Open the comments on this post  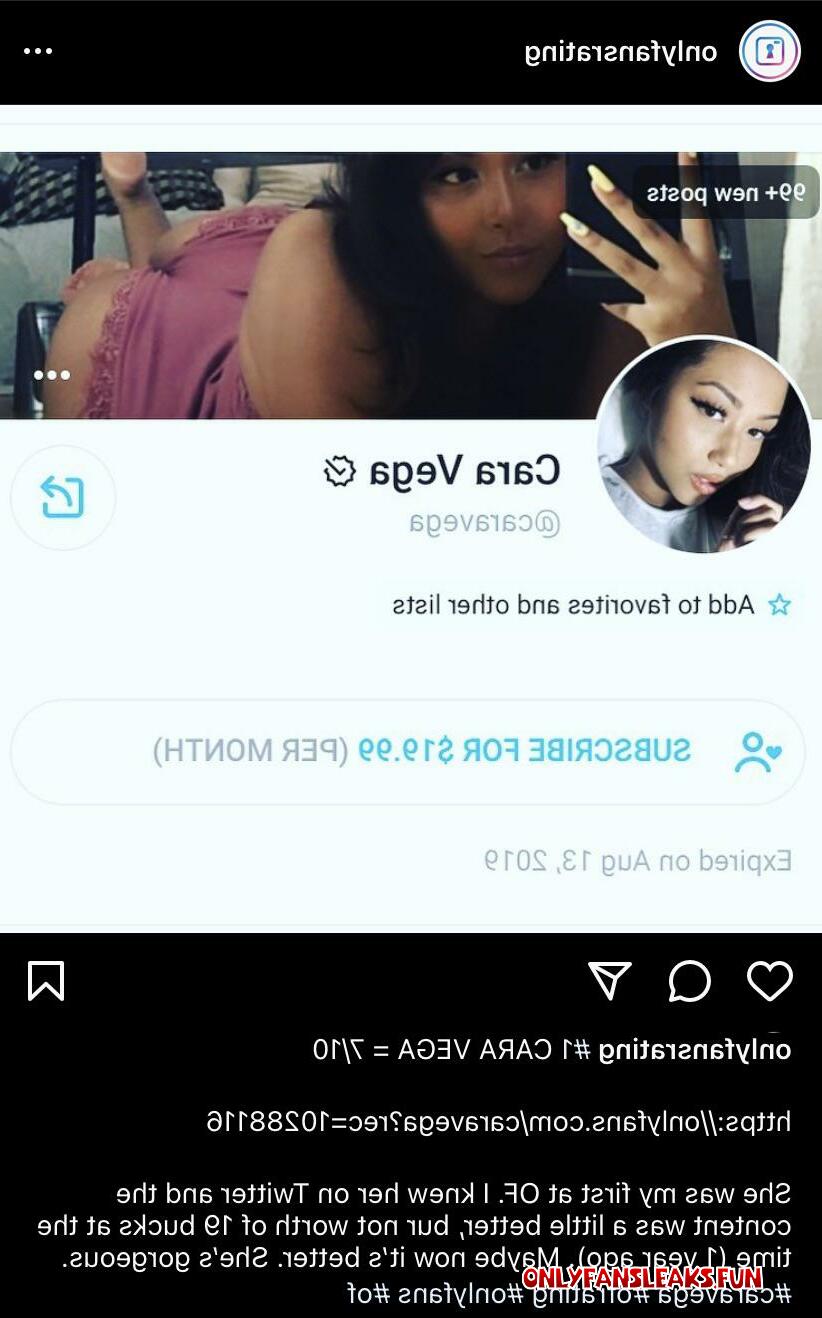(690, 981)
